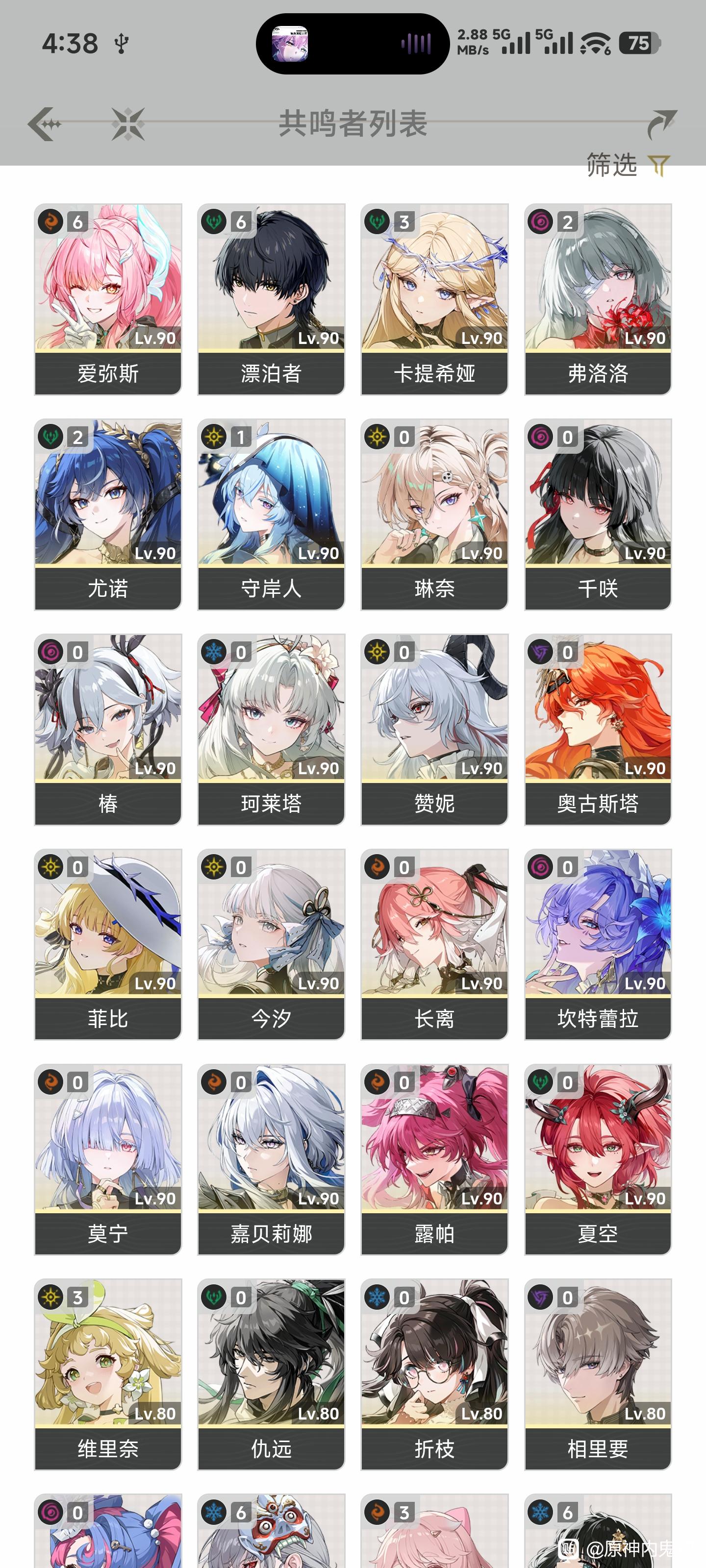Screen dimensions: 706x1568
Task: Open the 今汐 card
Action: pos(271,945)
